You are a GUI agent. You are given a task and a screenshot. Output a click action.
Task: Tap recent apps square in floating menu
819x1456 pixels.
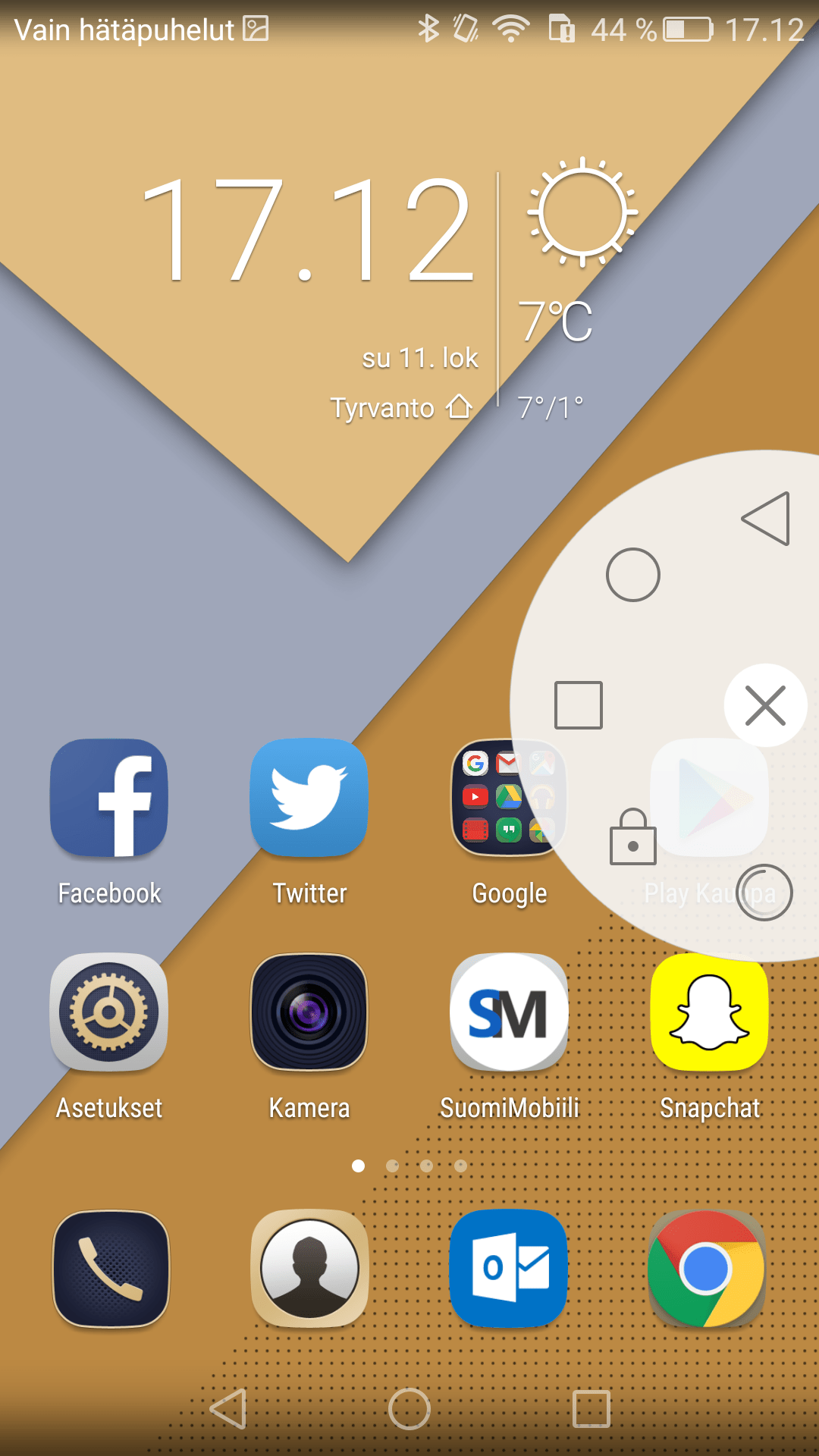[579, 705]
